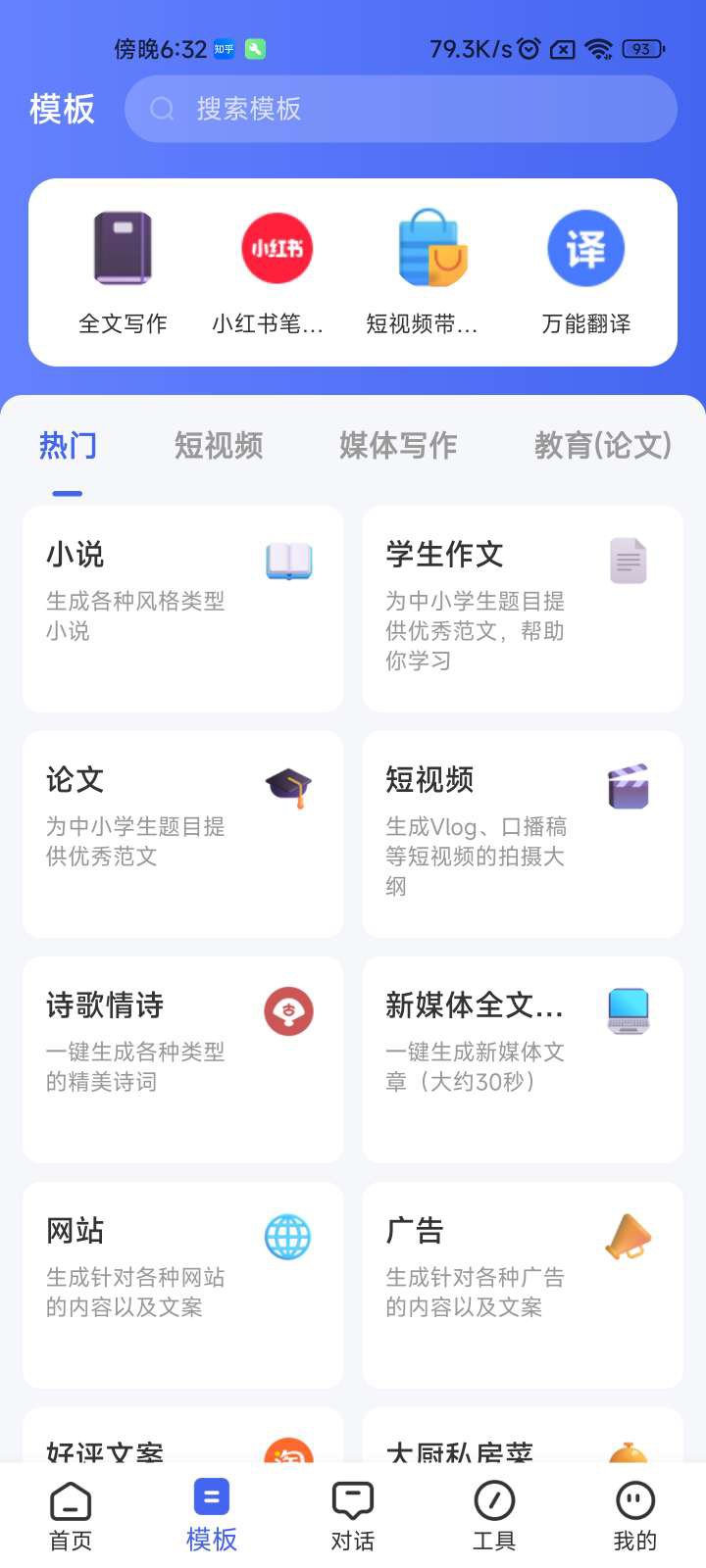Switch to the 对话 tab

(353, 1516)
